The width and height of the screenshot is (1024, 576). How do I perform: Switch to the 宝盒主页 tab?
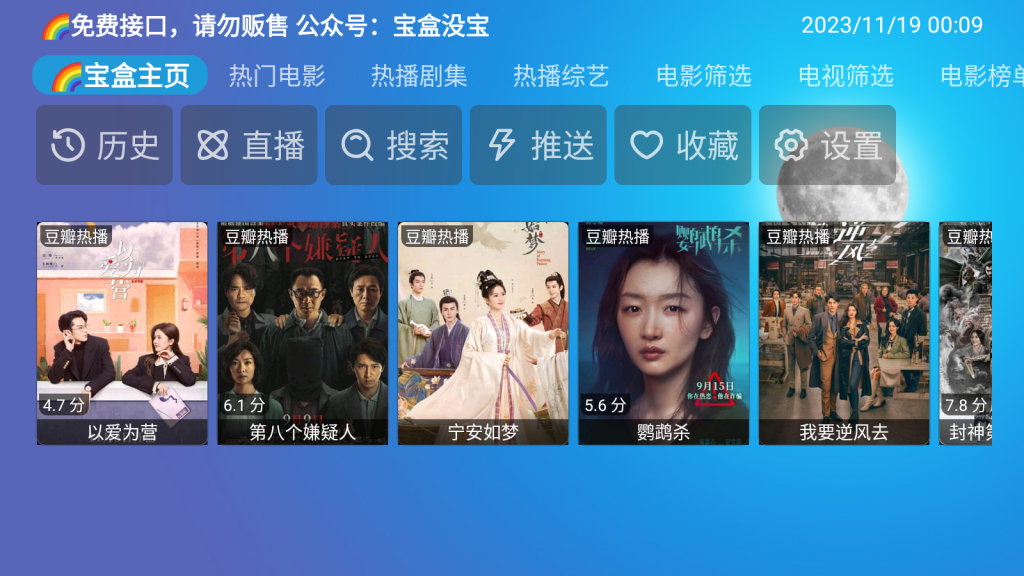click(x=120, y=75)
